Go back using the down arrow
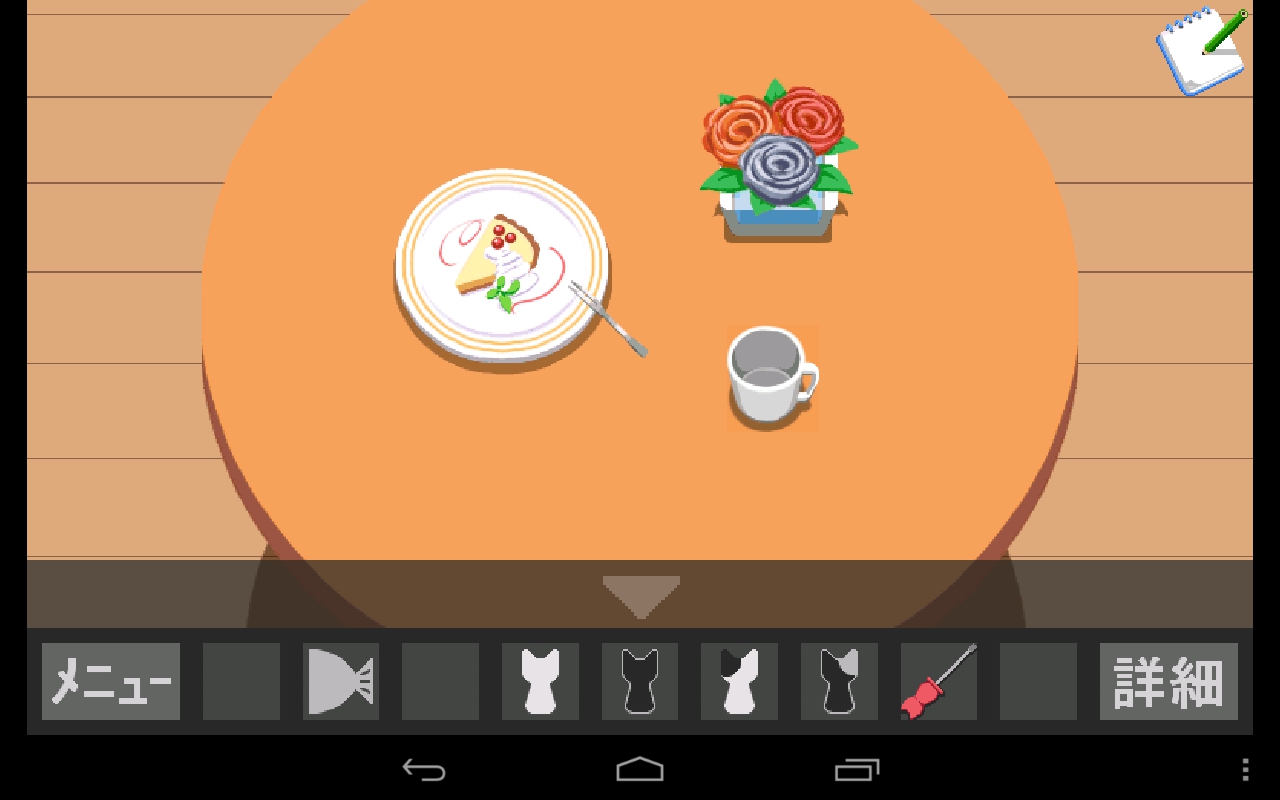 [x=640, y=595]
